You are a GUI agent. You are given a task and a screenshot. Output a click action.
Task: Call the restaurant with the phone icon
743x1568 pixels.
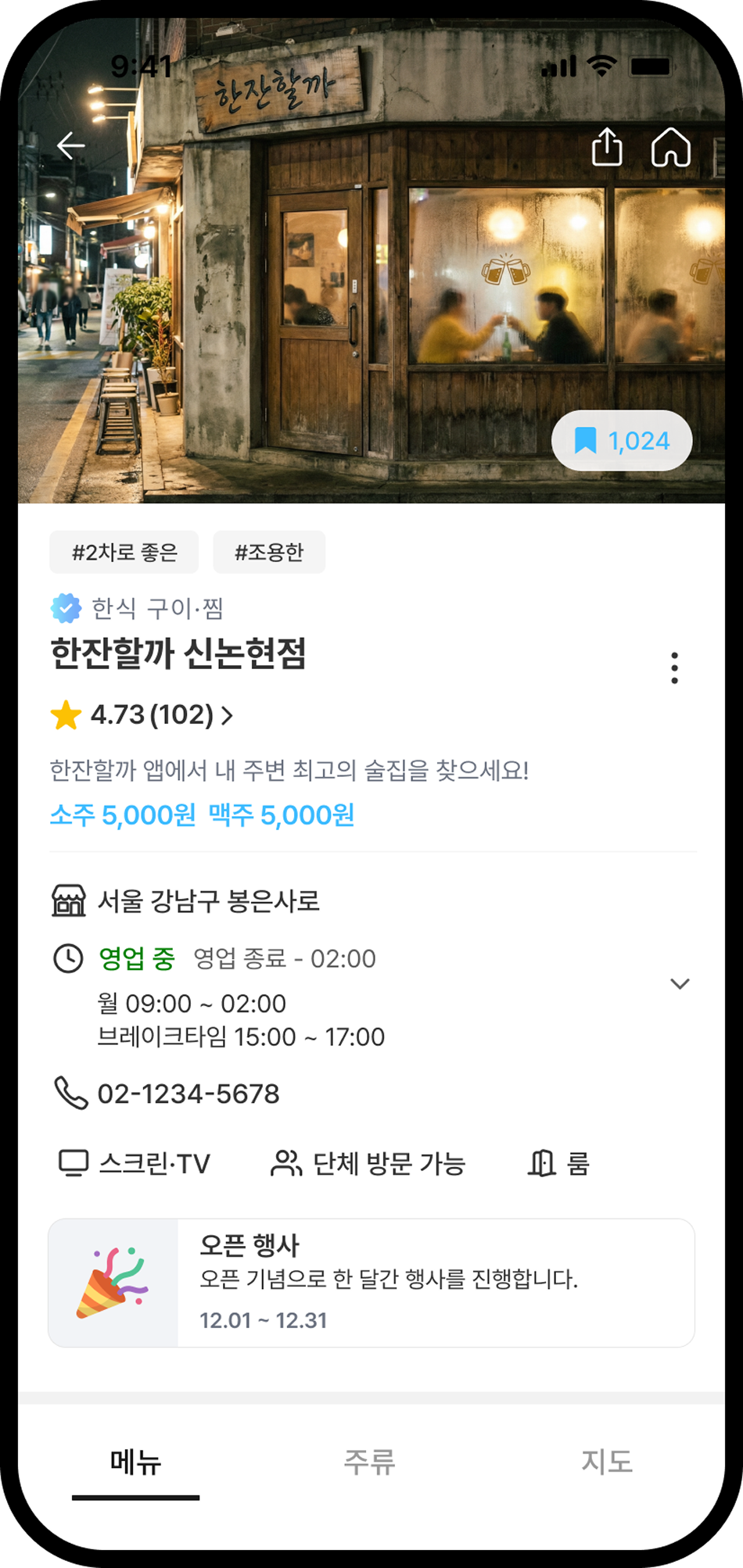tap(70, 1094)
